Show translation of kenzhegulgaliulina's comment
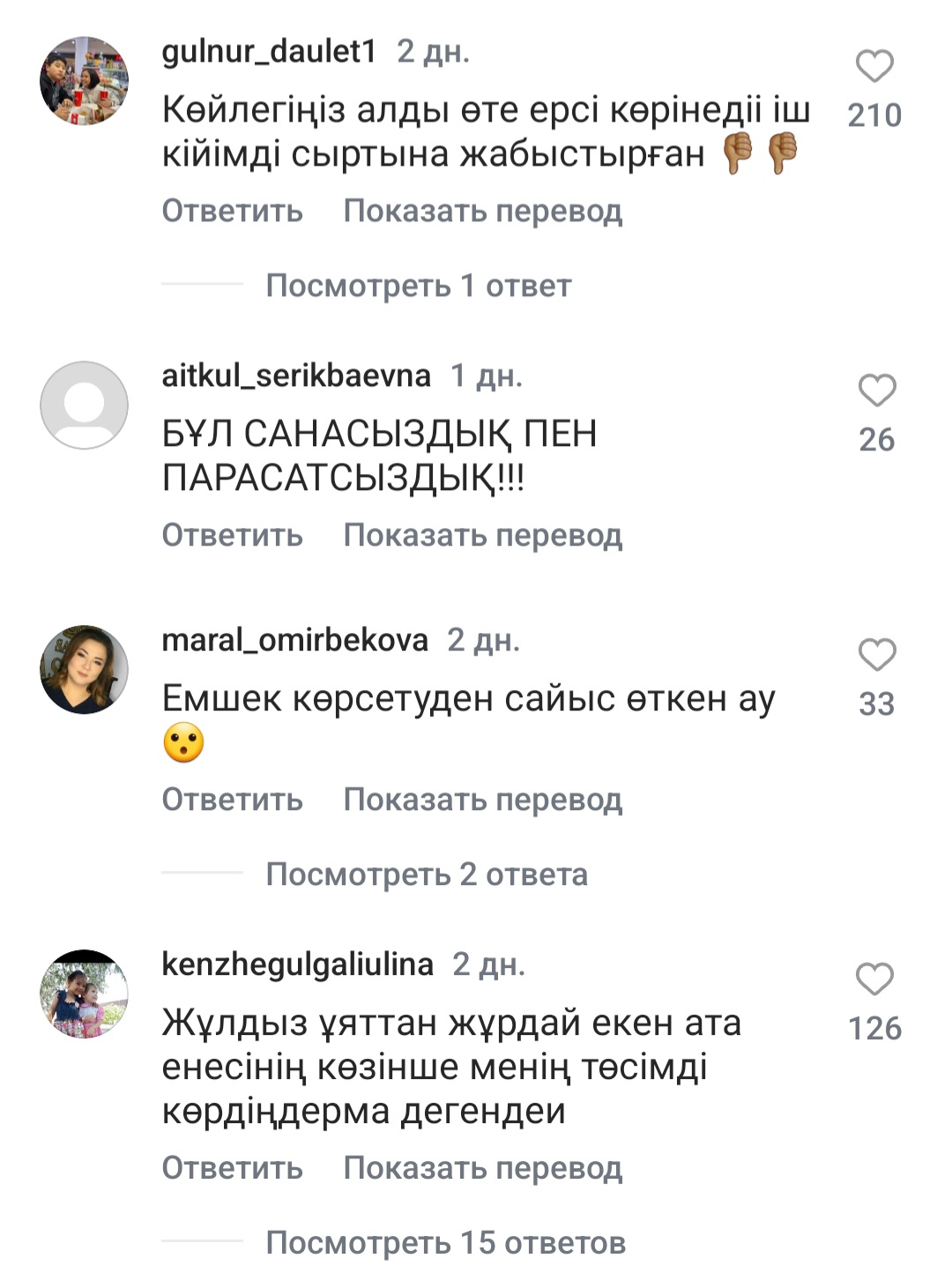This screenshot has width=952, height=1288. 482,1168
